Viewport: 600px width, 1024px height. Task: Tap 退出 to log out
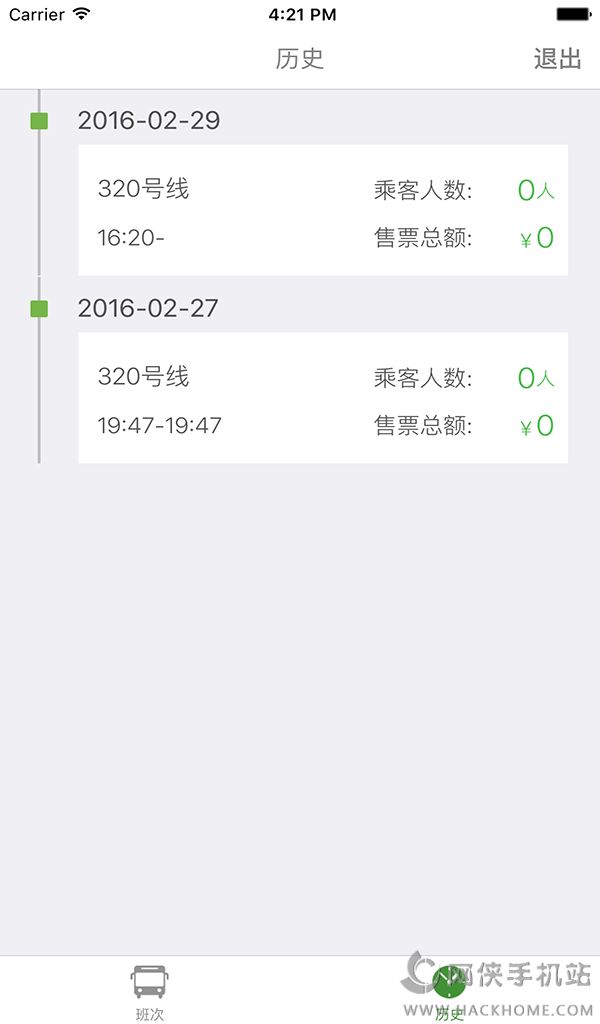click(x=557, y=58)
